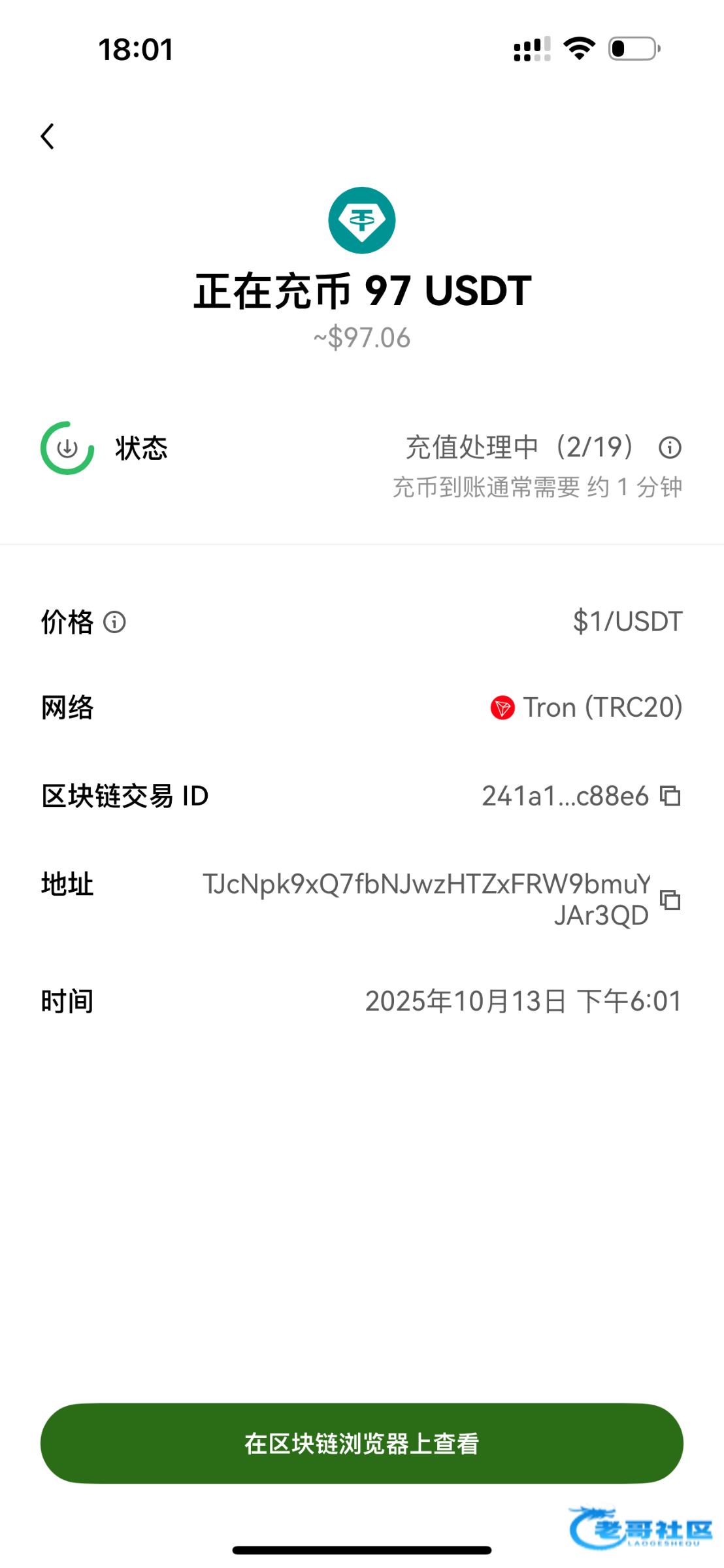The image size is (724, 1568).
Task: Copy the blockchain transaction ID 241a1...c88e6
Action: [670, 796]
